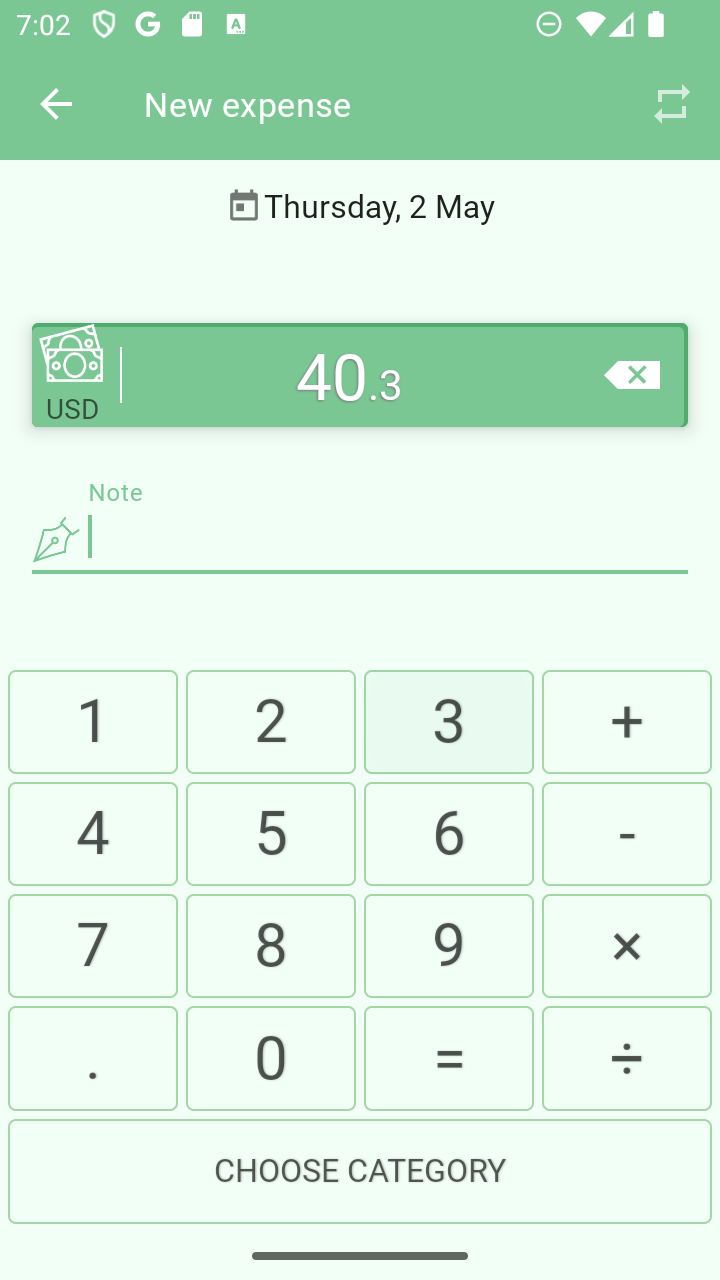The width and height of the screenshot is (720, 1280).
Task: Change the date Thursday, 2 May
Action: [x=361, y=207]
